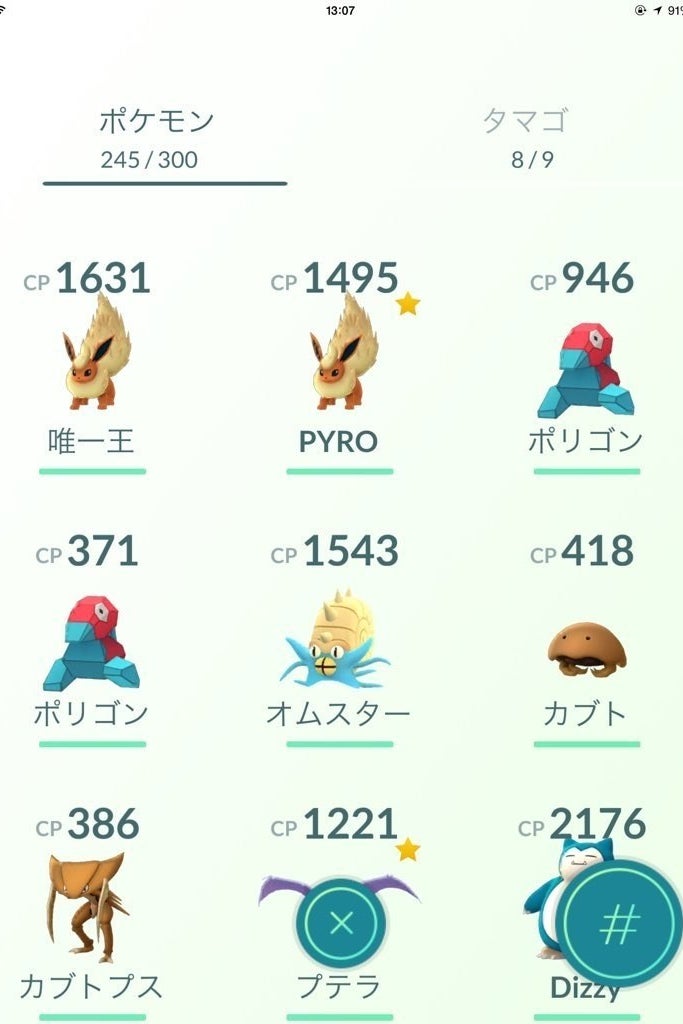
Task: Select the ポケモン tab
Action: pyautogui.click(x=157, y=137)
